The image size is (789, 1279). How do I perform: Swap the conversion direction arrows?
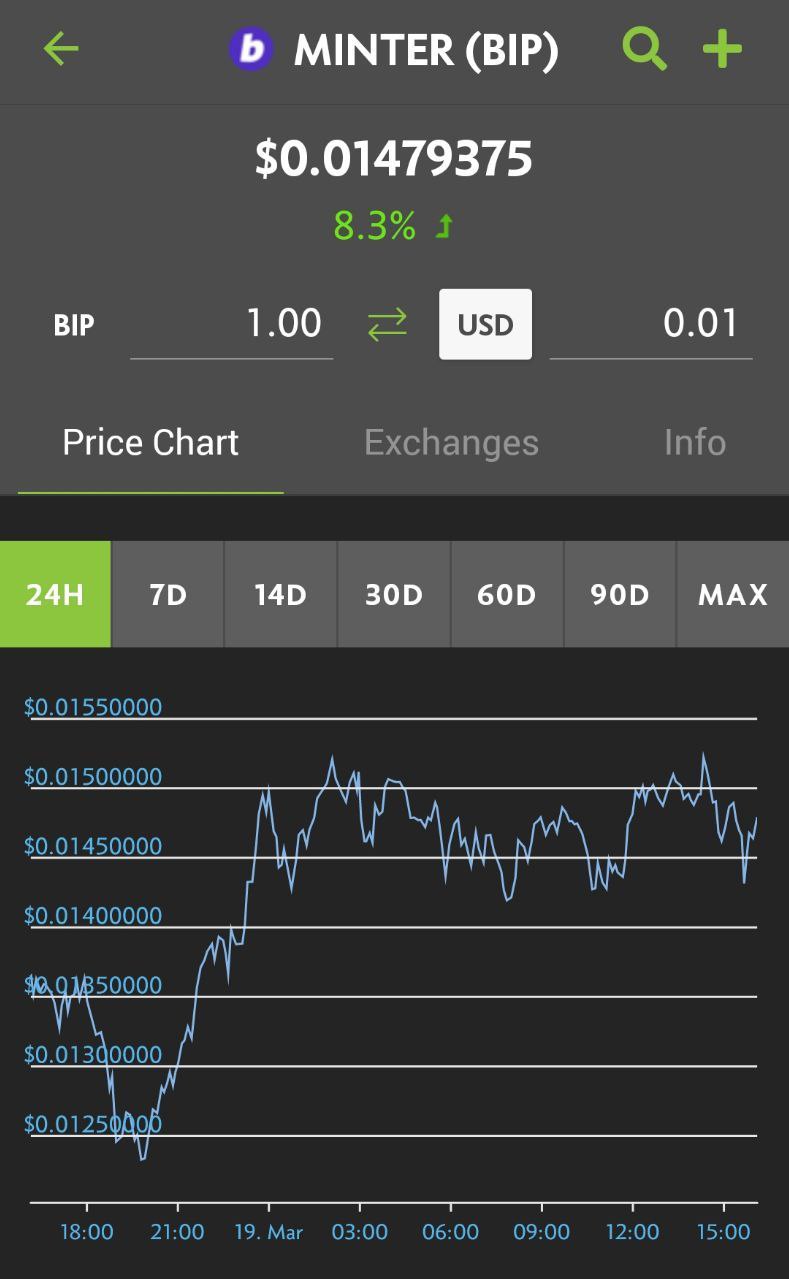tap(387, 324)
